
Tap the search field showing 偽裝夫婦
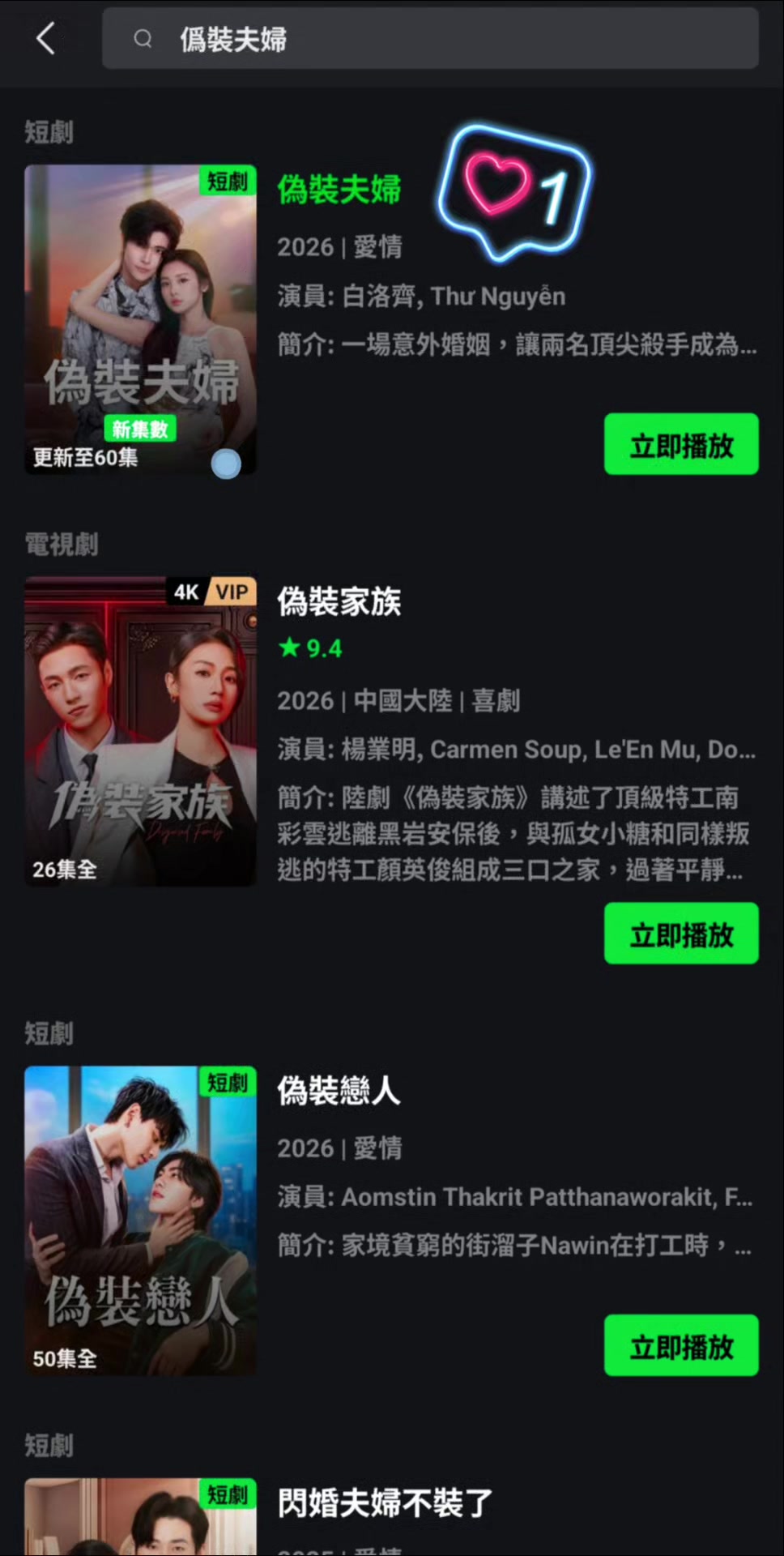(x=430, y=38)
